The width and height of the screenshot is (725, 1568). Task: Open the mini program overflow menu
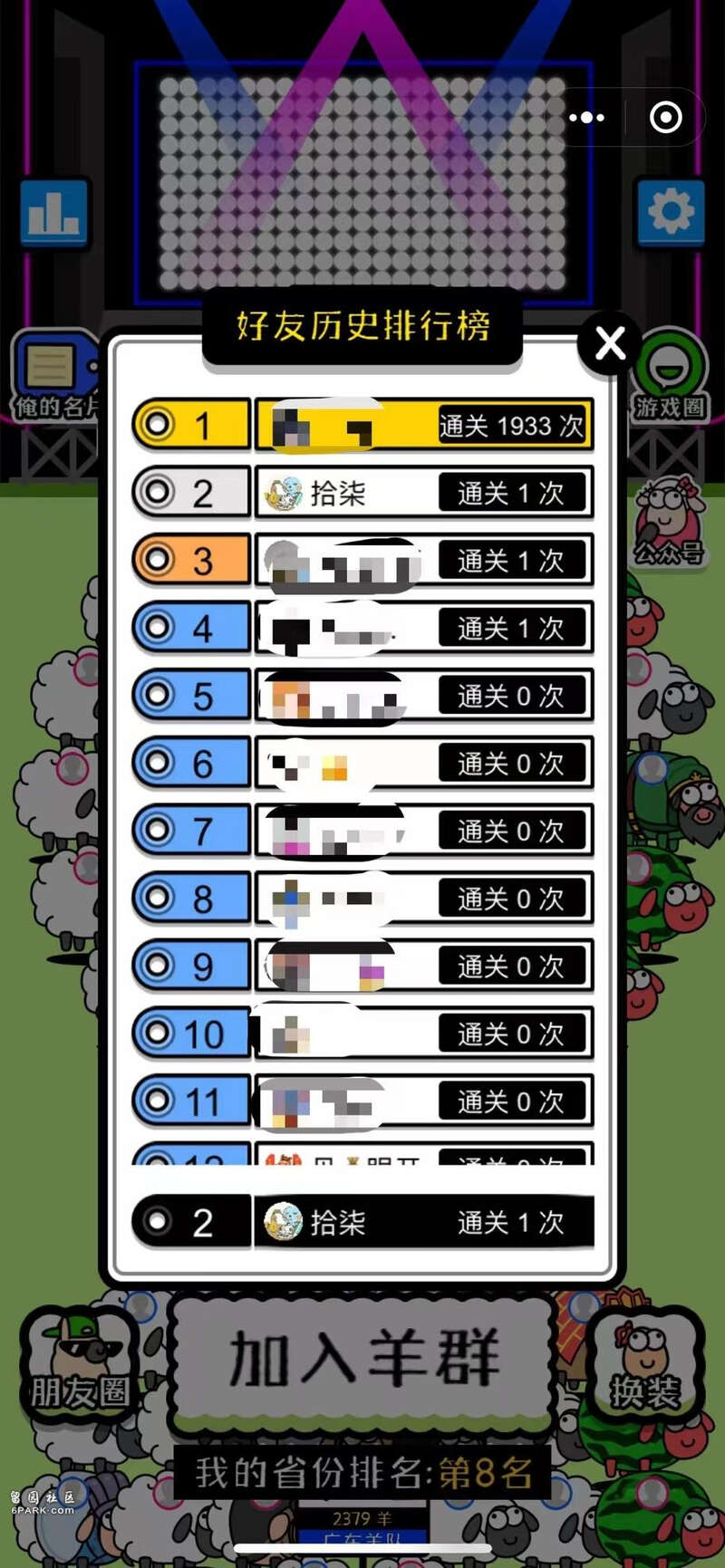(586, 117)
